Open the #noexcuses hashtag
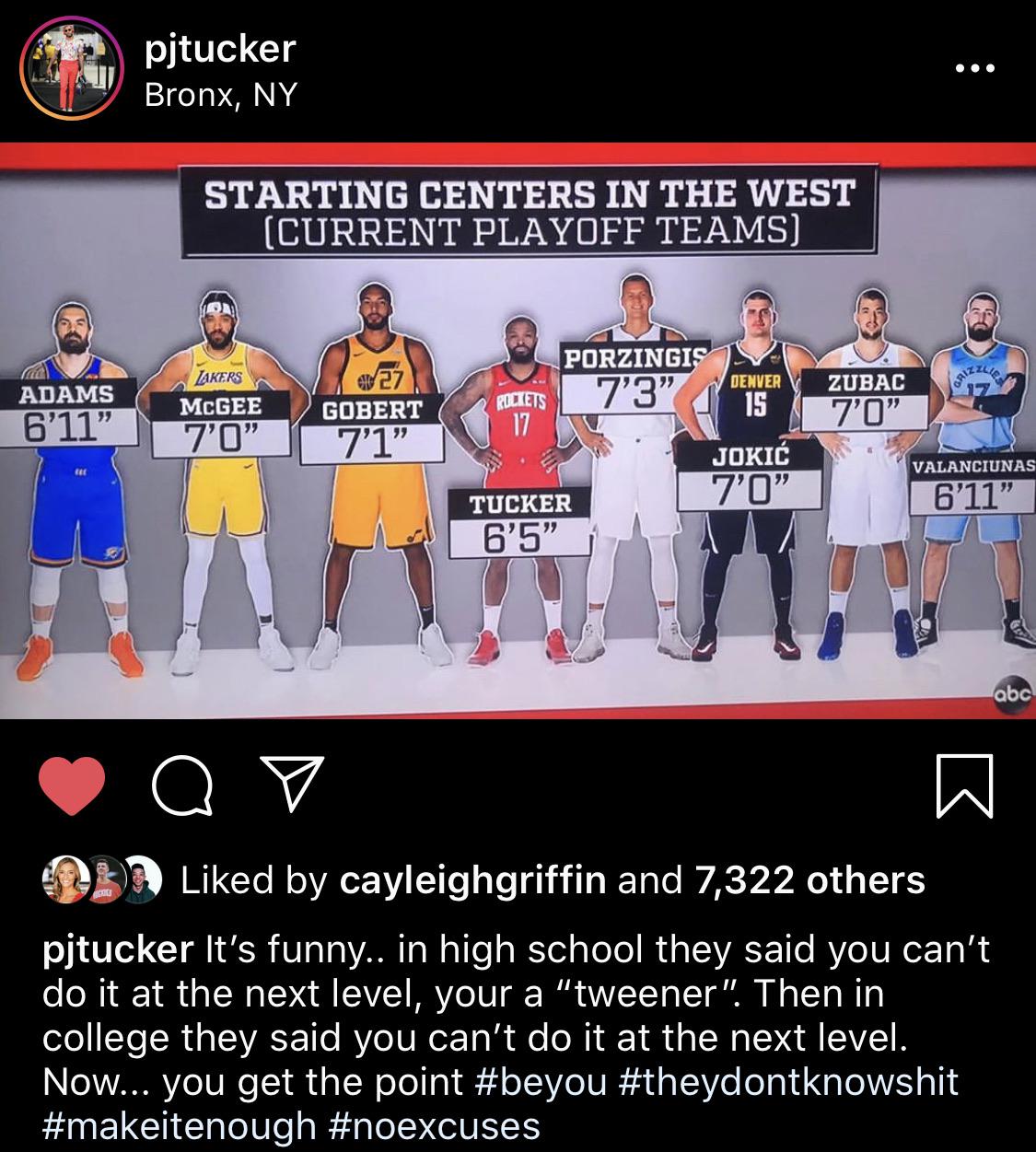The height and width of the screenshot is (1152, 1036). [434, 1125]
